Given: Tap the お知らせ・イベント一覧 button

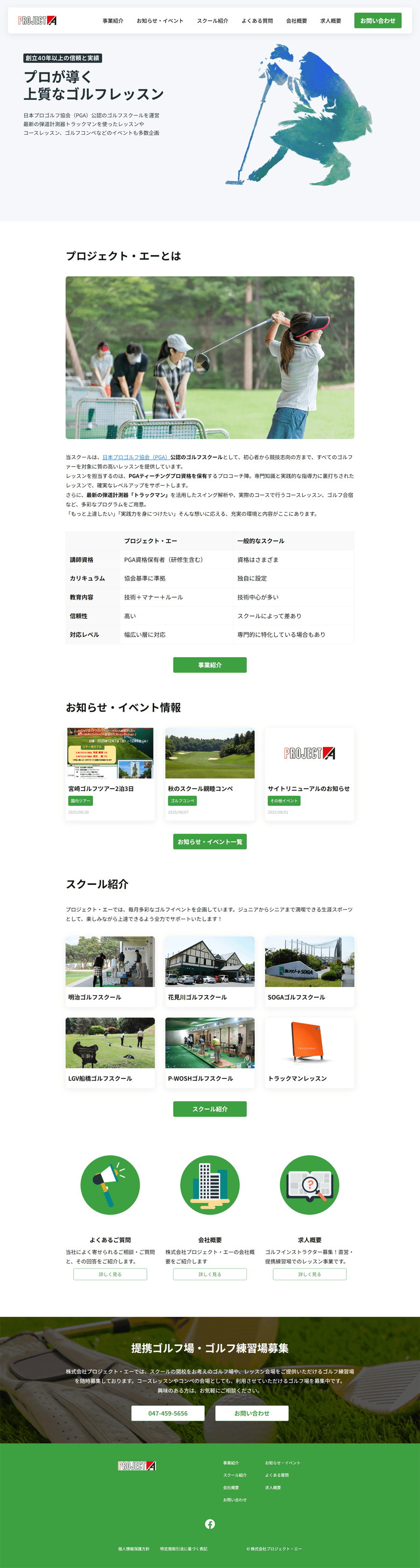Looking at the screenshot, I should [210, 841].
